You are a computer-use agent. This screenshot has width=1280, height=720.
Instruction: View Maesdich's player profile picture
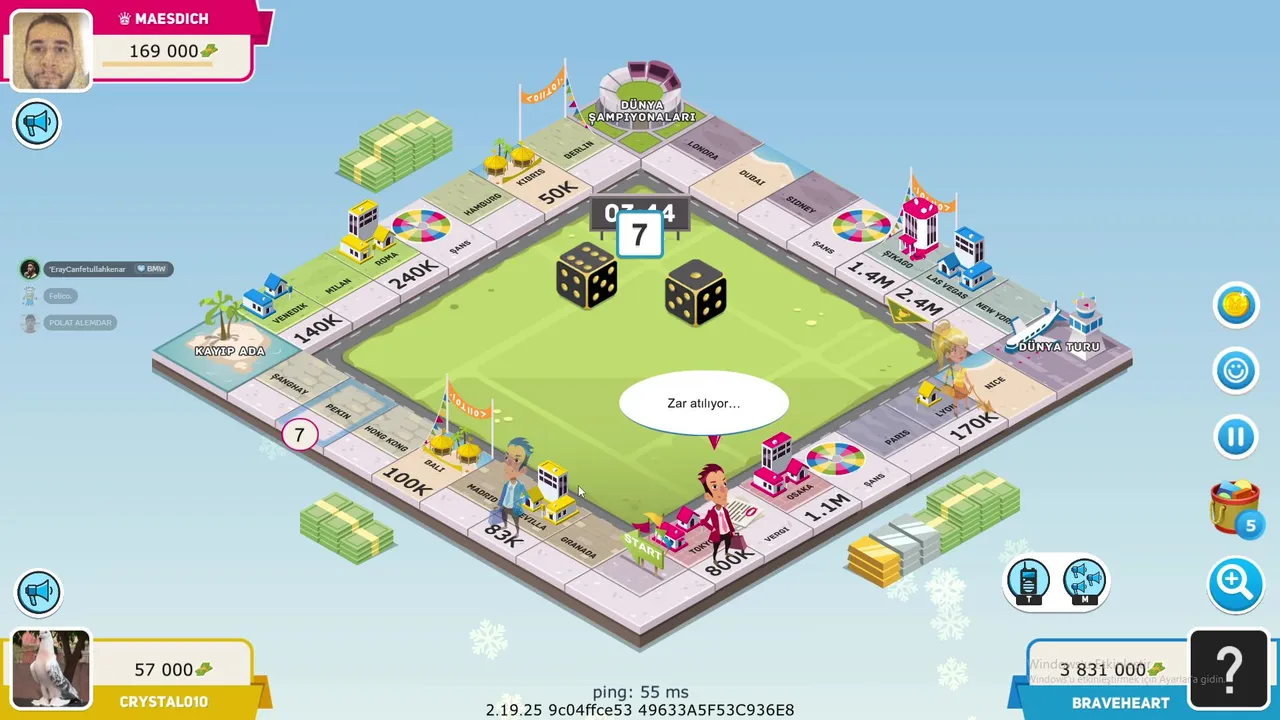[51, 51]
